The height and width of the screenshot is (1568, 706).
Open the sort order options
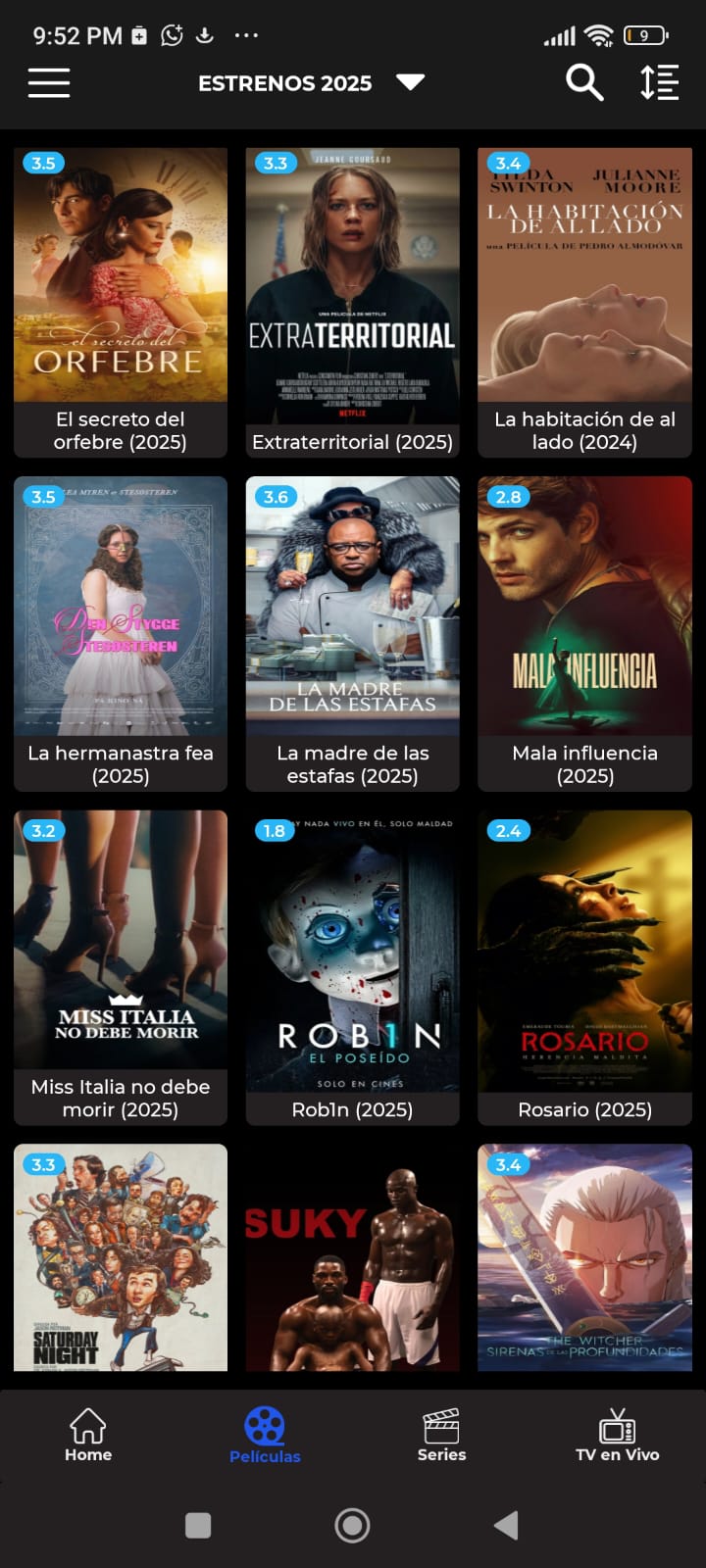[659, 83]
